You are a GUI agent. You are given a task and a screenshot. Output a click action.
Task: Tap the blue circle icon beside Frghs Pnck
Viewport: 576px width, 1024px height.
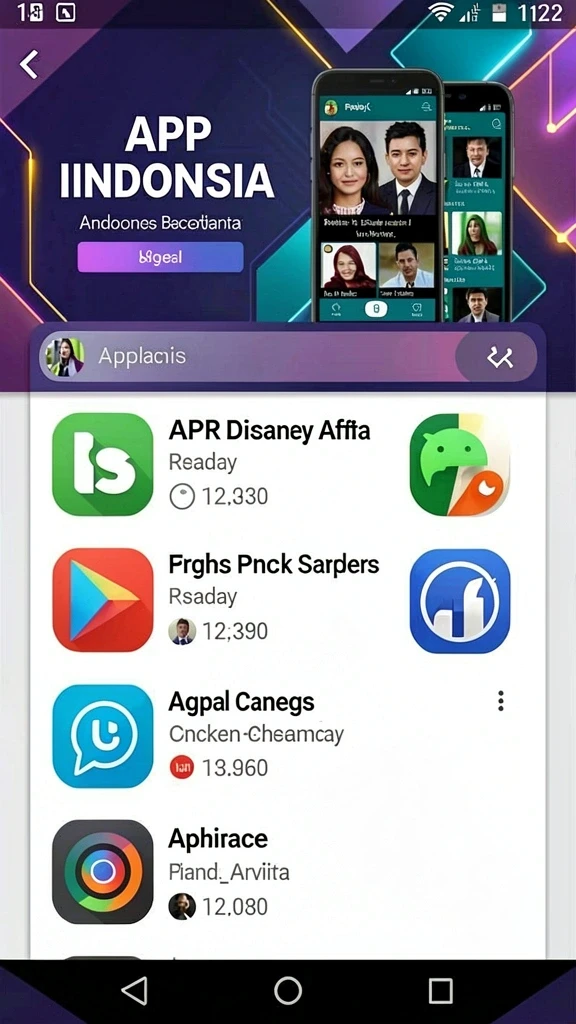click(460, 600)
